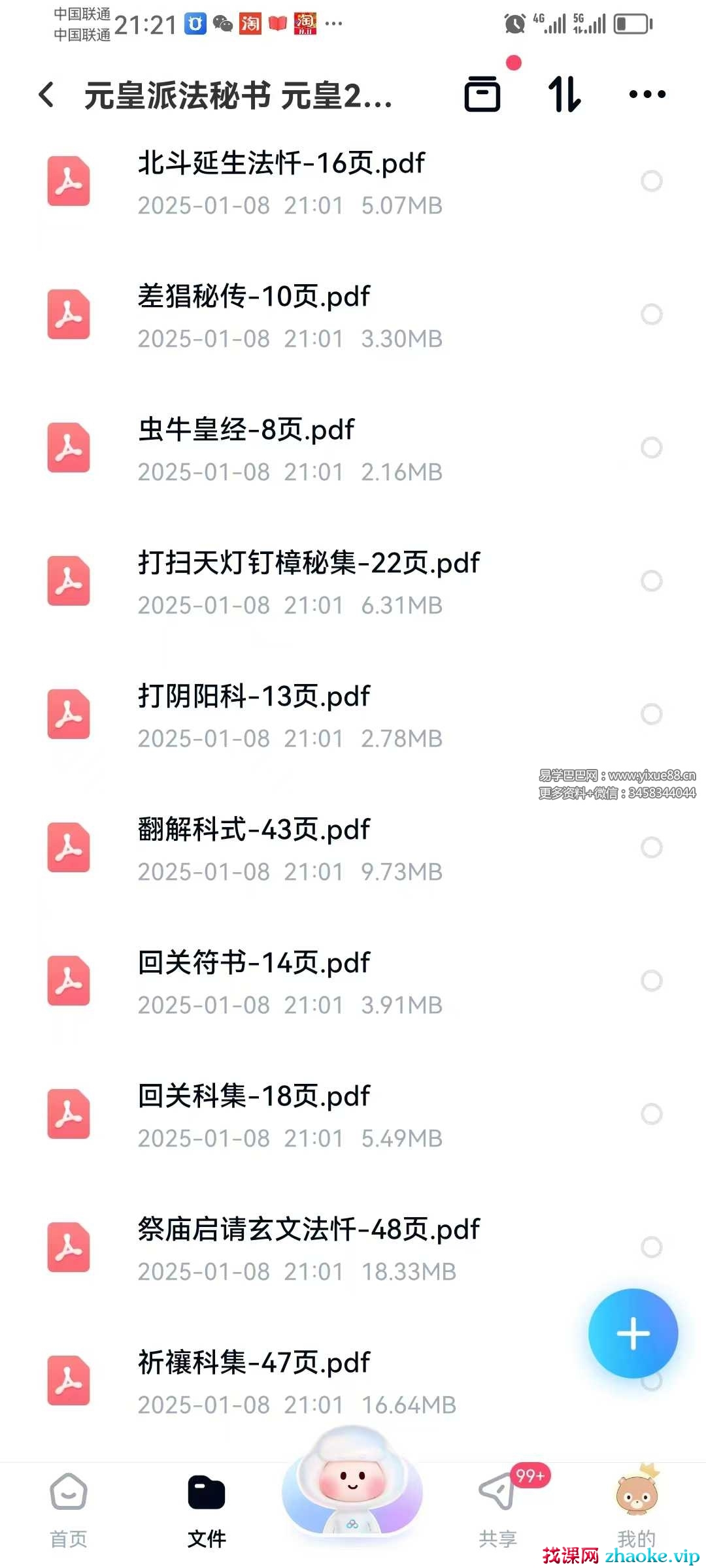Open the sort order options

click(564, 94)
